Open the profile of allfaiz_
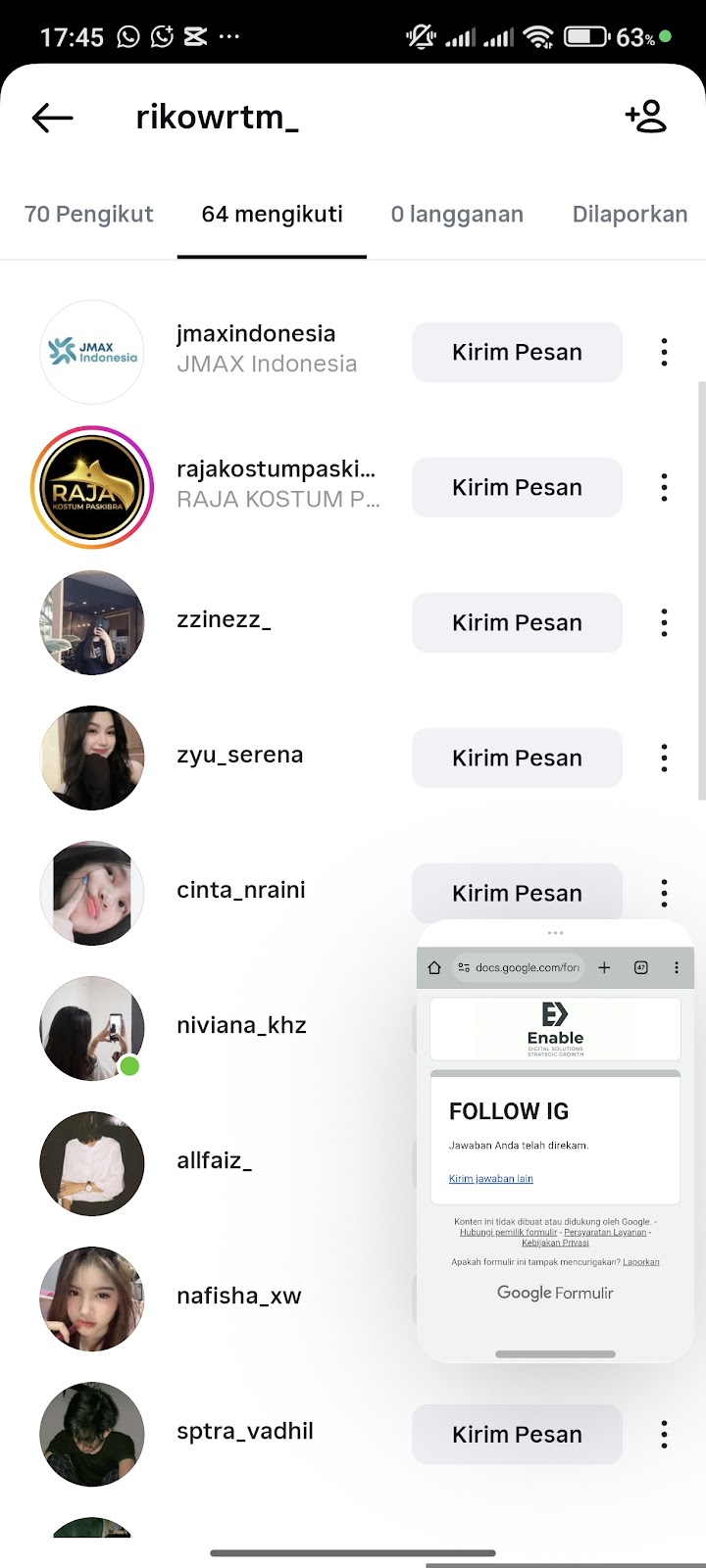 (x=214, y=1161)
